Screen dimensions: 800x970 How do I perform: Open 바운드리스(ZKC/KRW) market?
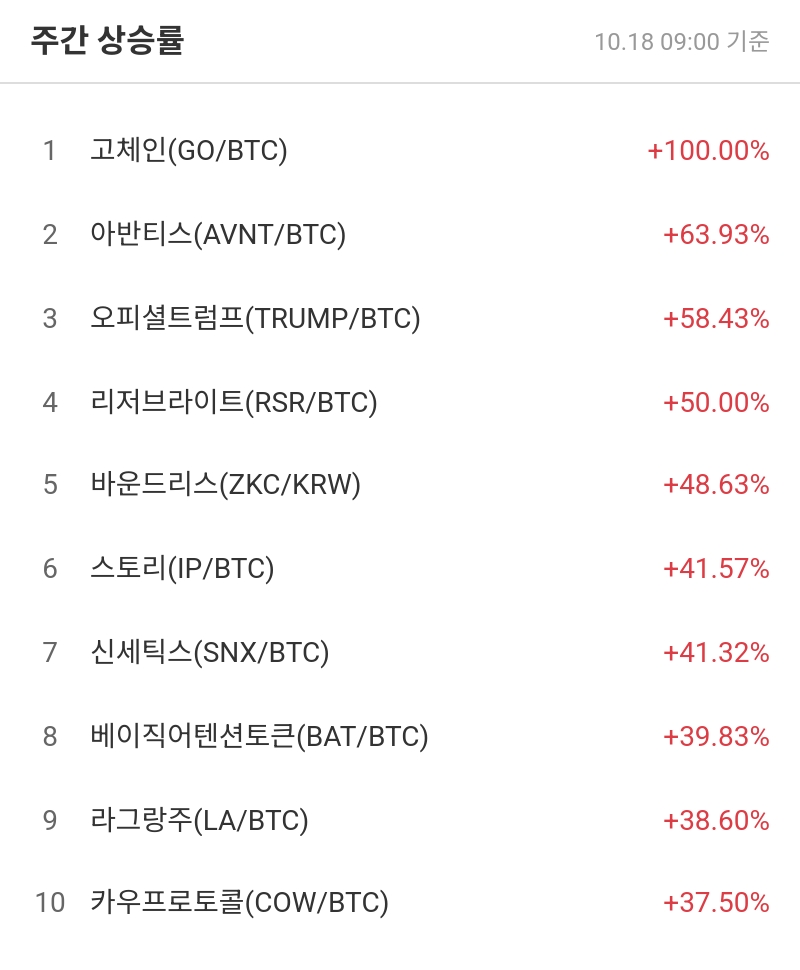pyautogui.click(x=225, y=485)
